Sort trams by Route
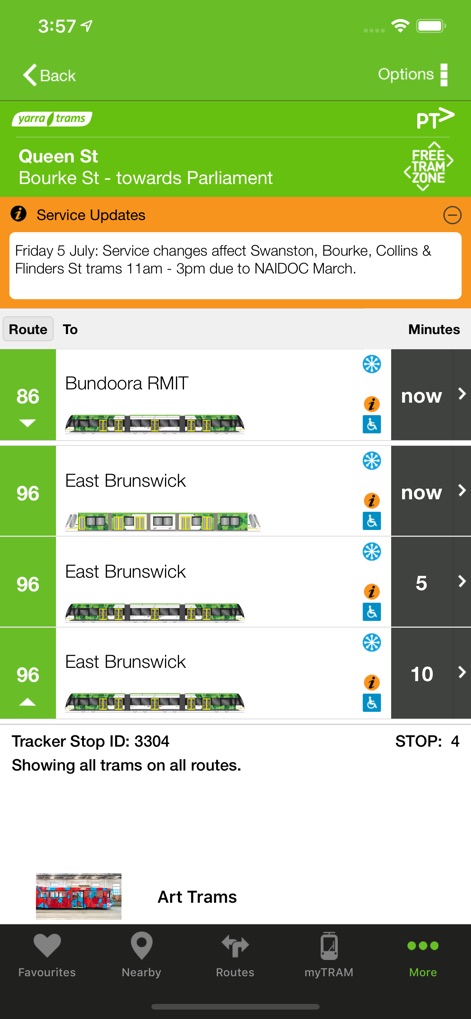 pos(28,329)
